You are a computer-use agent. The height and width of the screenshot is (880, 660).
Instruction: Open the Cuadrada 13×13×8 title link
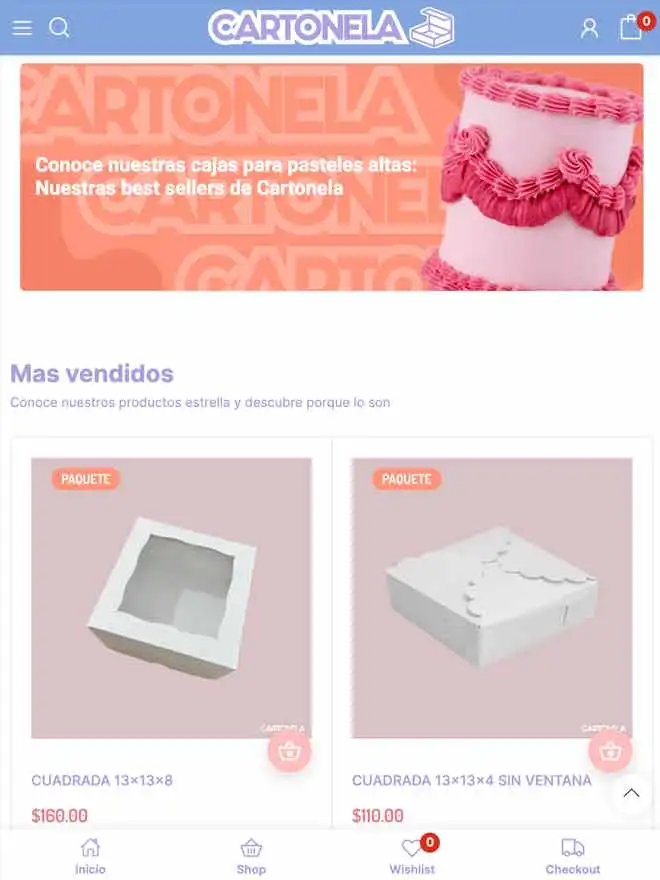click(102, 780)
